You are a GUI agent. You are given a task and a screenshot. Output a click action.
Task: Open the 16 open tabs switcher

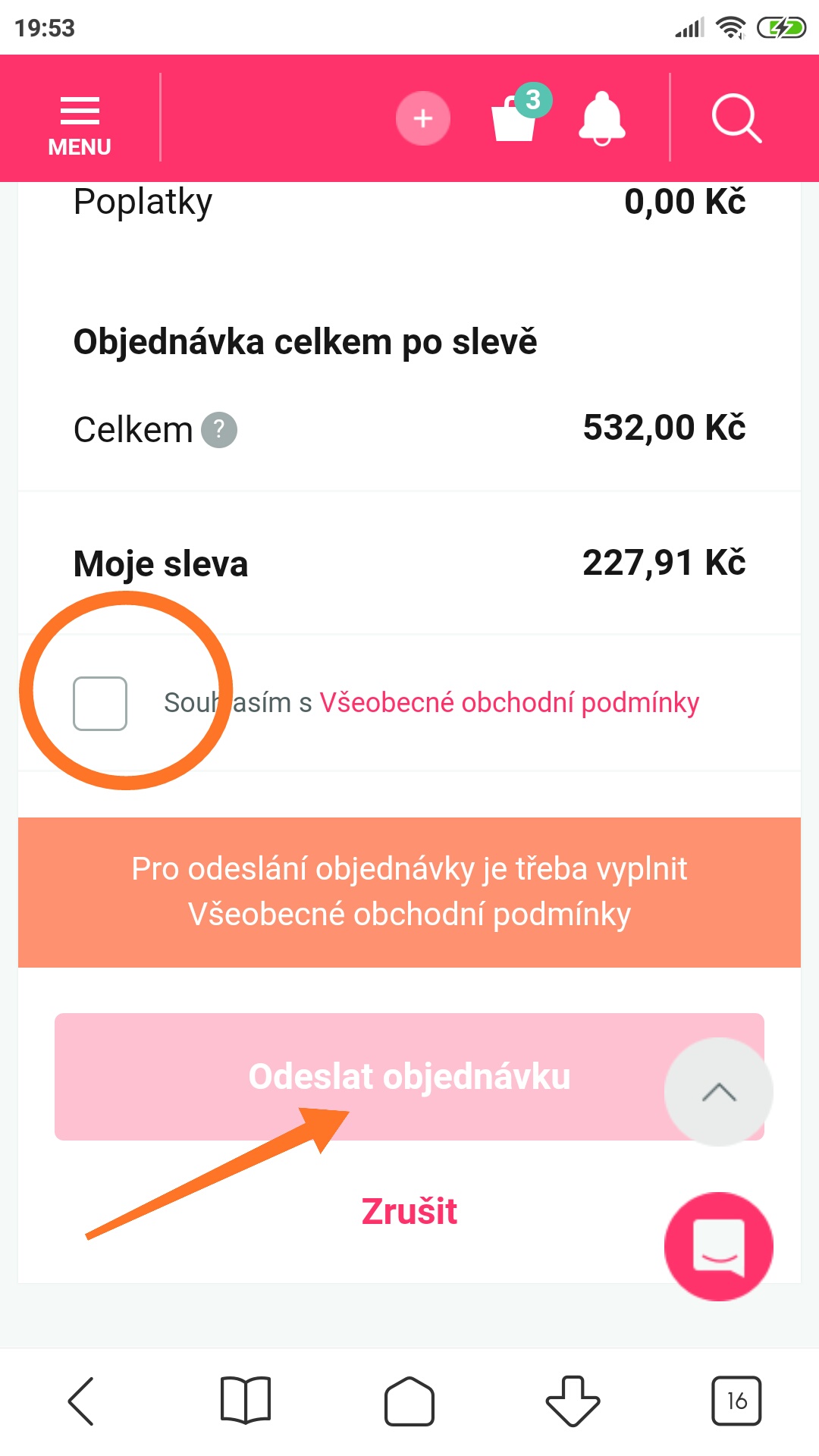[x=736, y=1401]
